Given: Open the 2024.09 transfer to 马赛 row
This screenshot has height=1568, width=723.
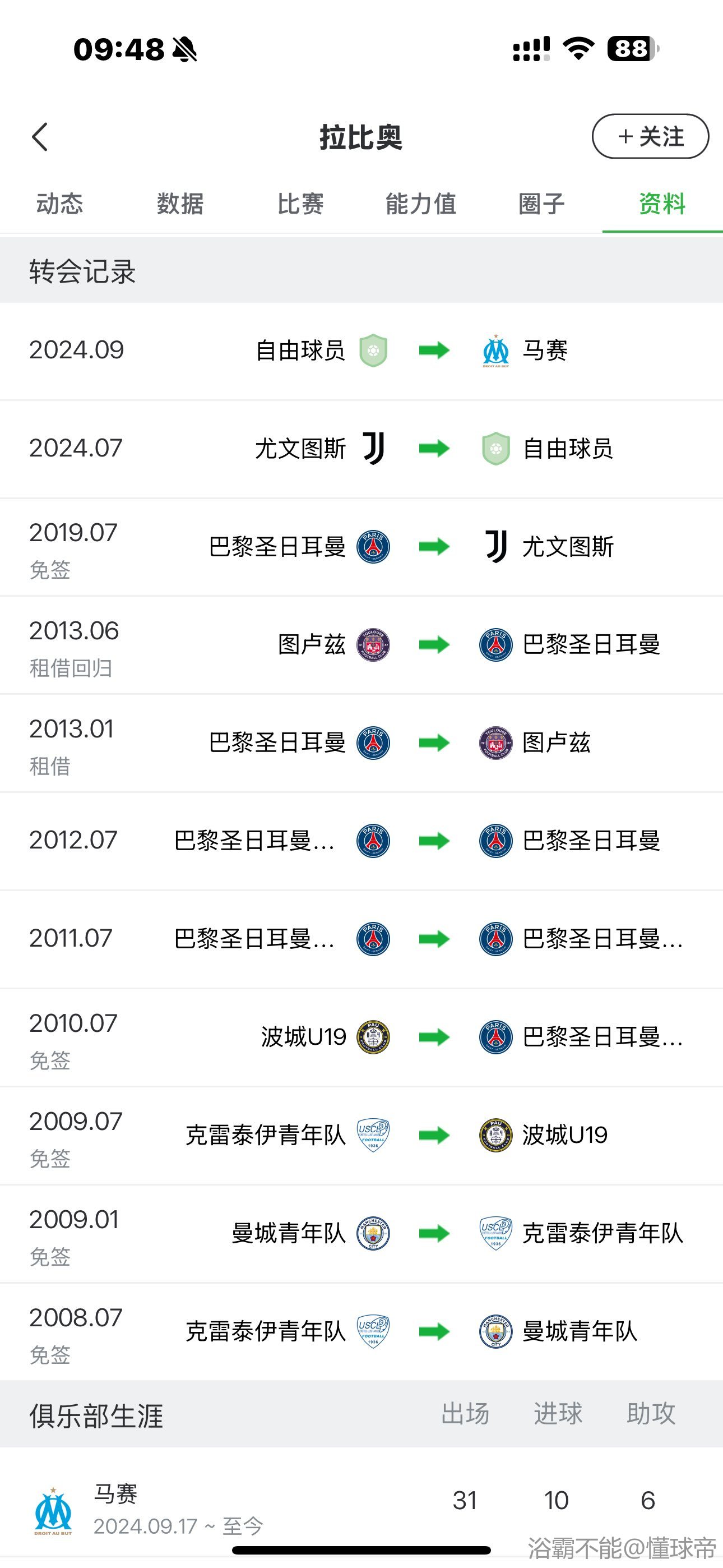Looking at the screenshot, I should point(361,351).
